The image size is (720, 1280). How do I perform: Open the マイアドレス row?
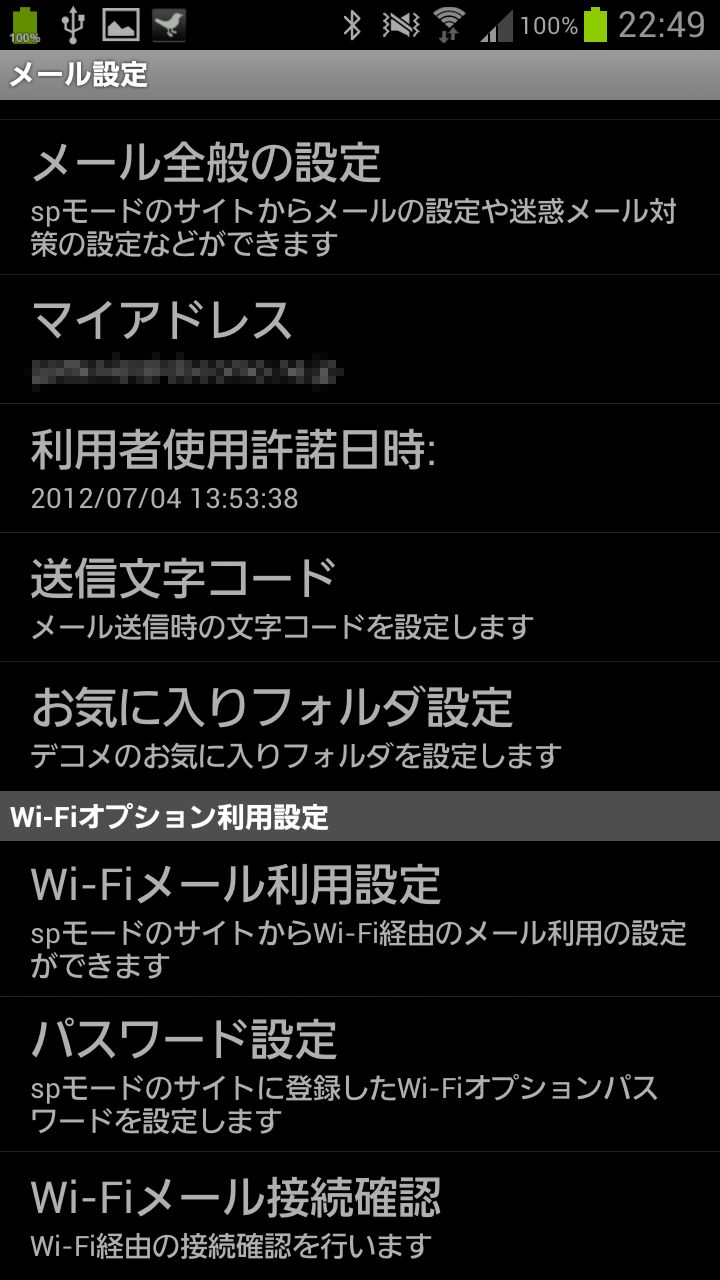tap(360, 339)
